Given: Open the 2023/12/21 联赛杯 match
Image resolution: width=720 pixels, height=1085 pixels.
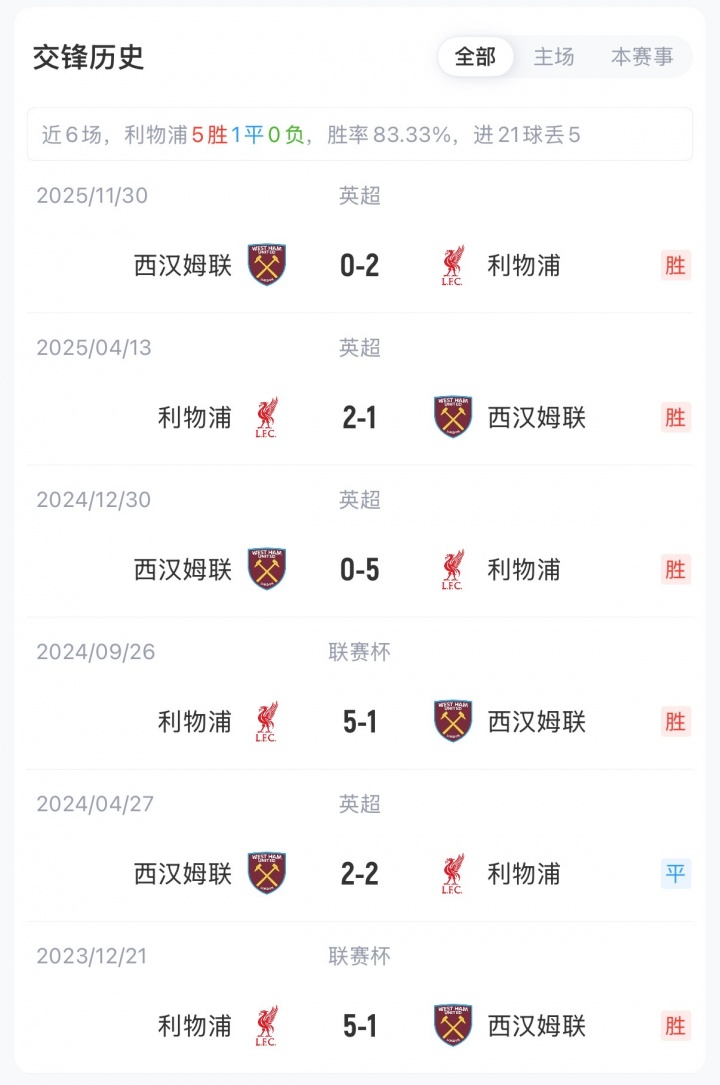Looking at the screenshot, I should pyautogui.click(x=360, y=1025).
